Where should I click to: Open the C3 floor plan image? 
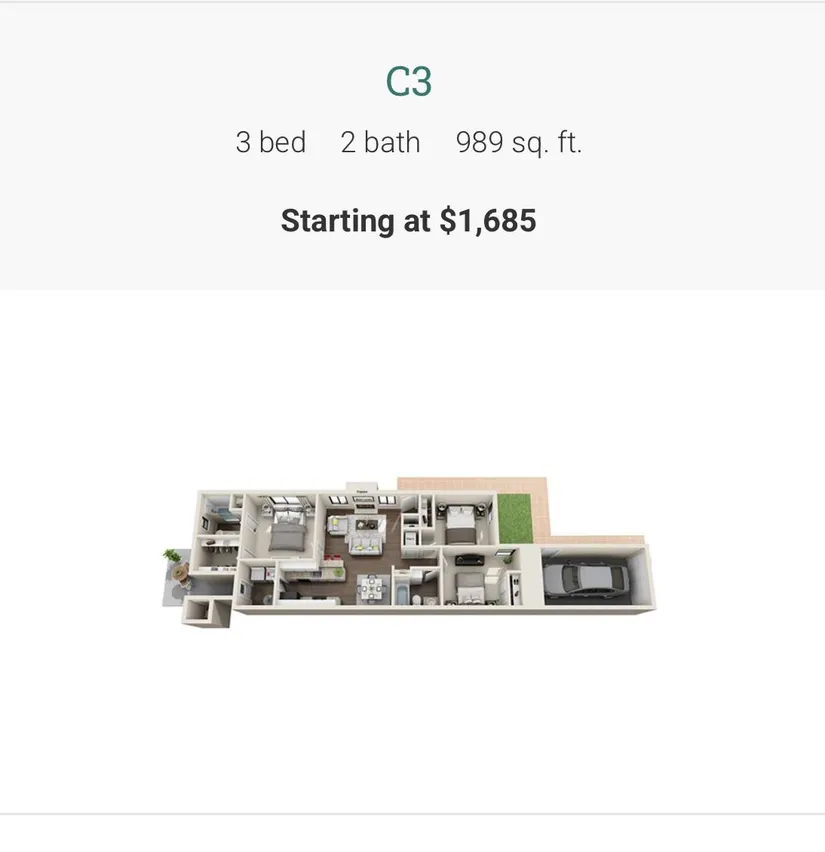pos(410,553)
